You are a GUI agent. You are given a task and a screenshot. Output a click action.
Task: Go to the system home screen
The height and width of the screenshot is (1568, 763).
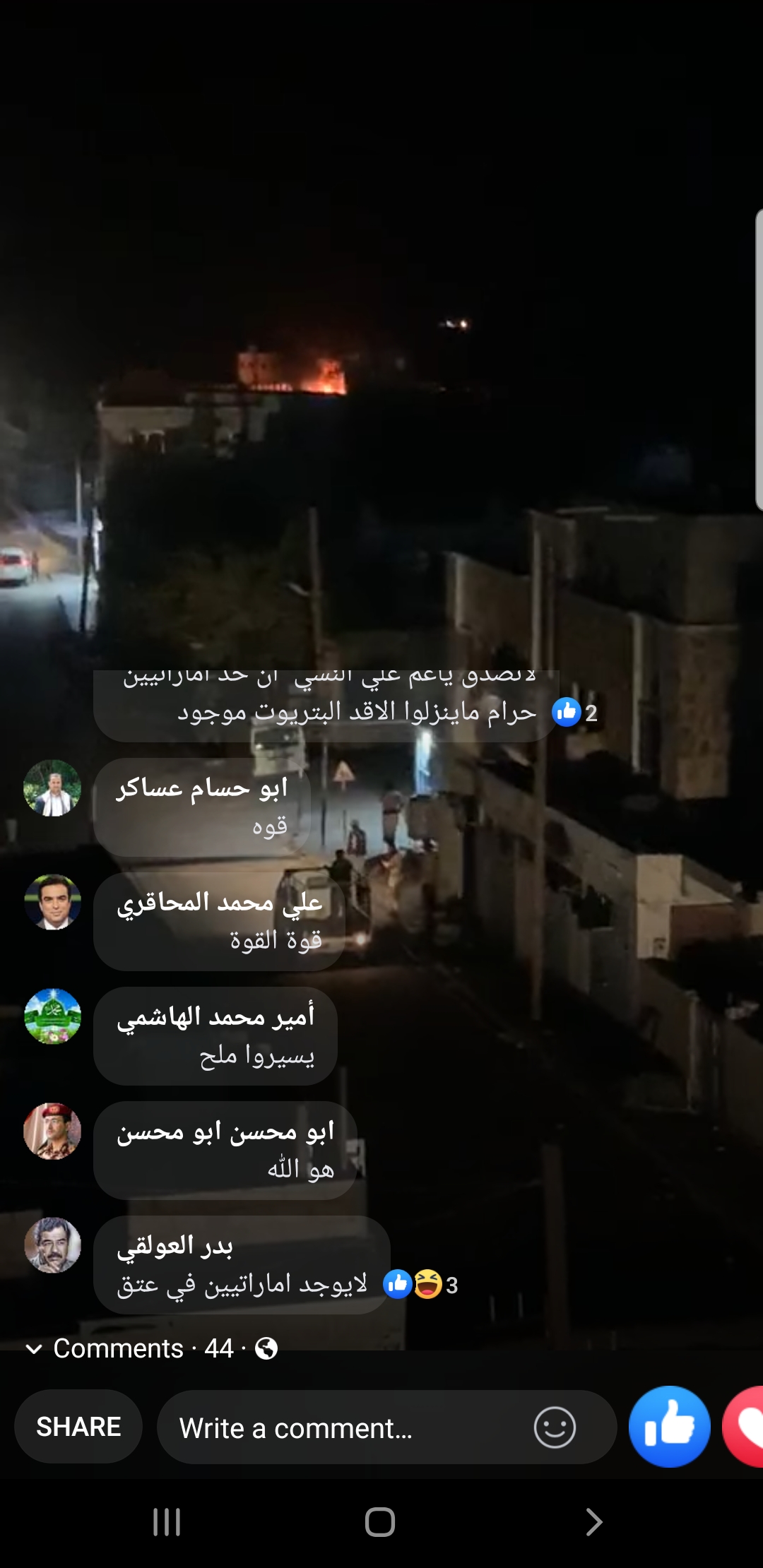tap(380, 1522)
